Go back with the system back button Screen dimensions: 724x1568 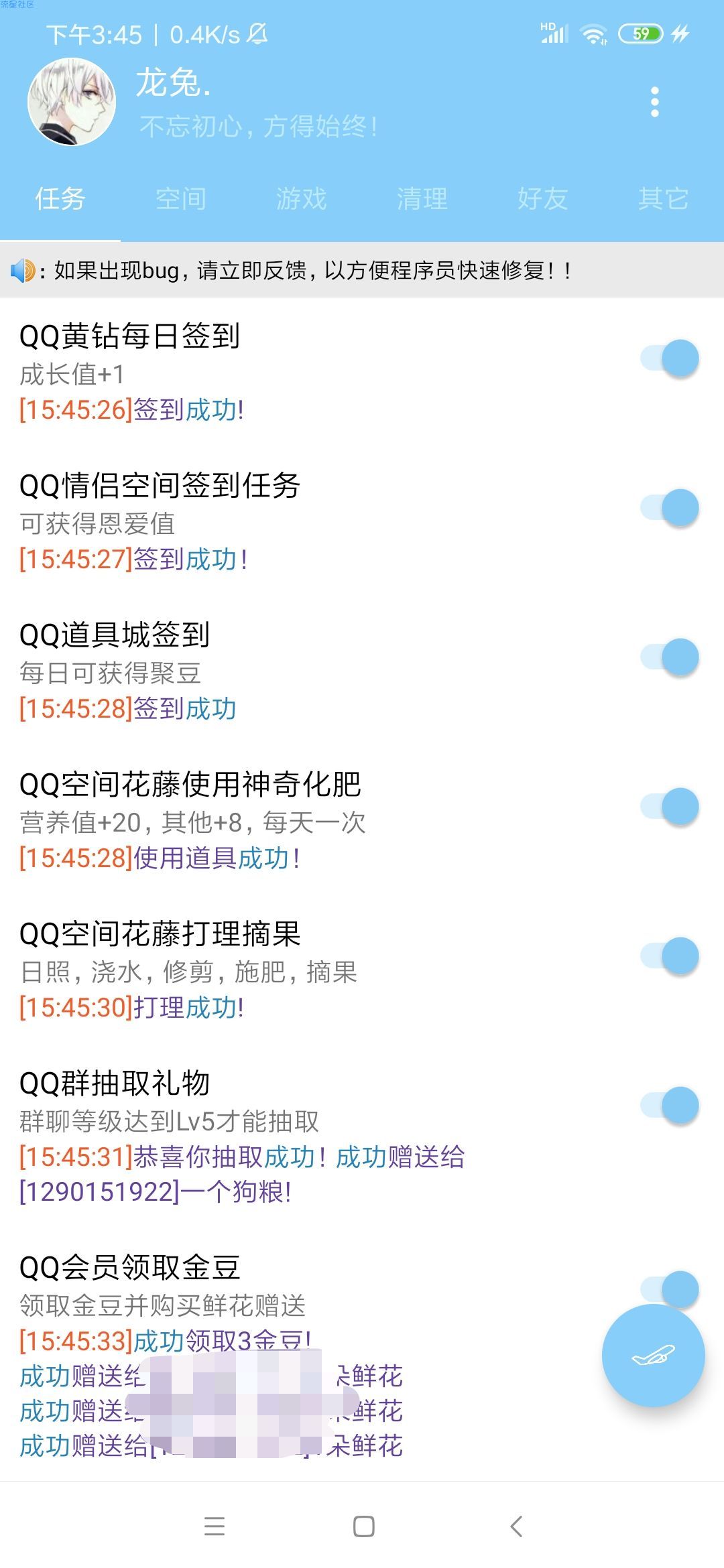(x=516, y=1526)
